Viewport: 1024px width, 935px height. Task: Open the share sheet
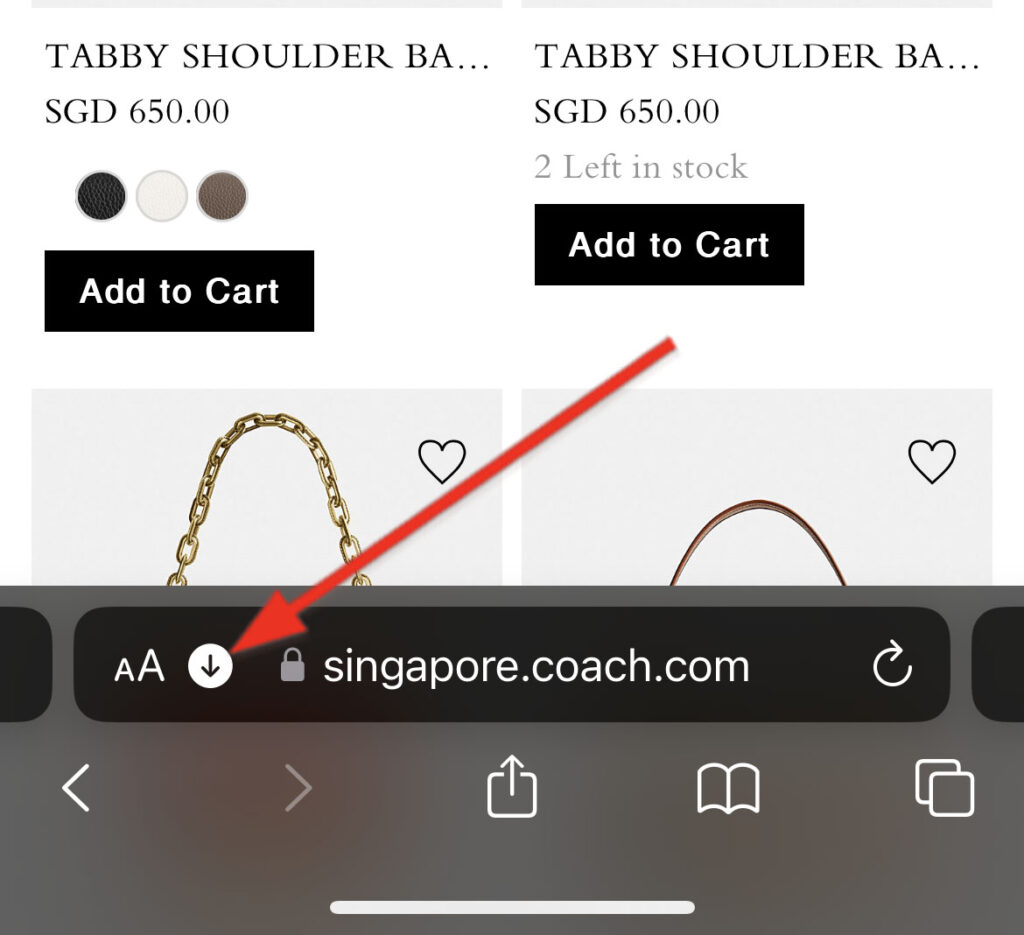512,787
